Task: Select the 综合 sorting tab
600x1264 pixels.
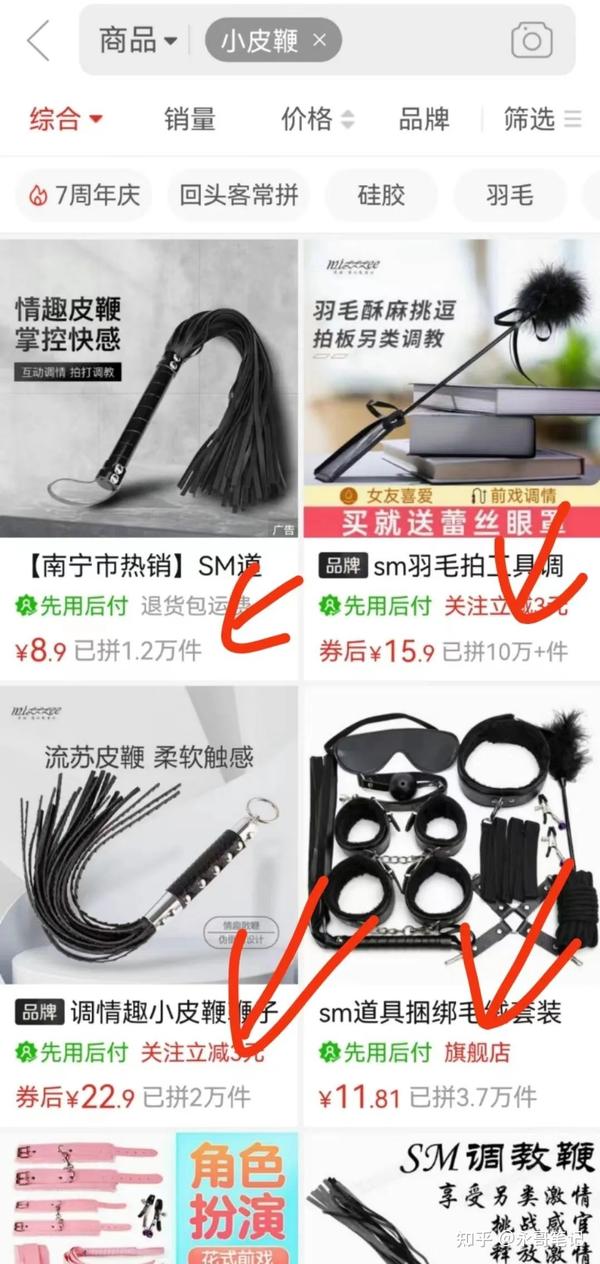Action: pos(66,119)
